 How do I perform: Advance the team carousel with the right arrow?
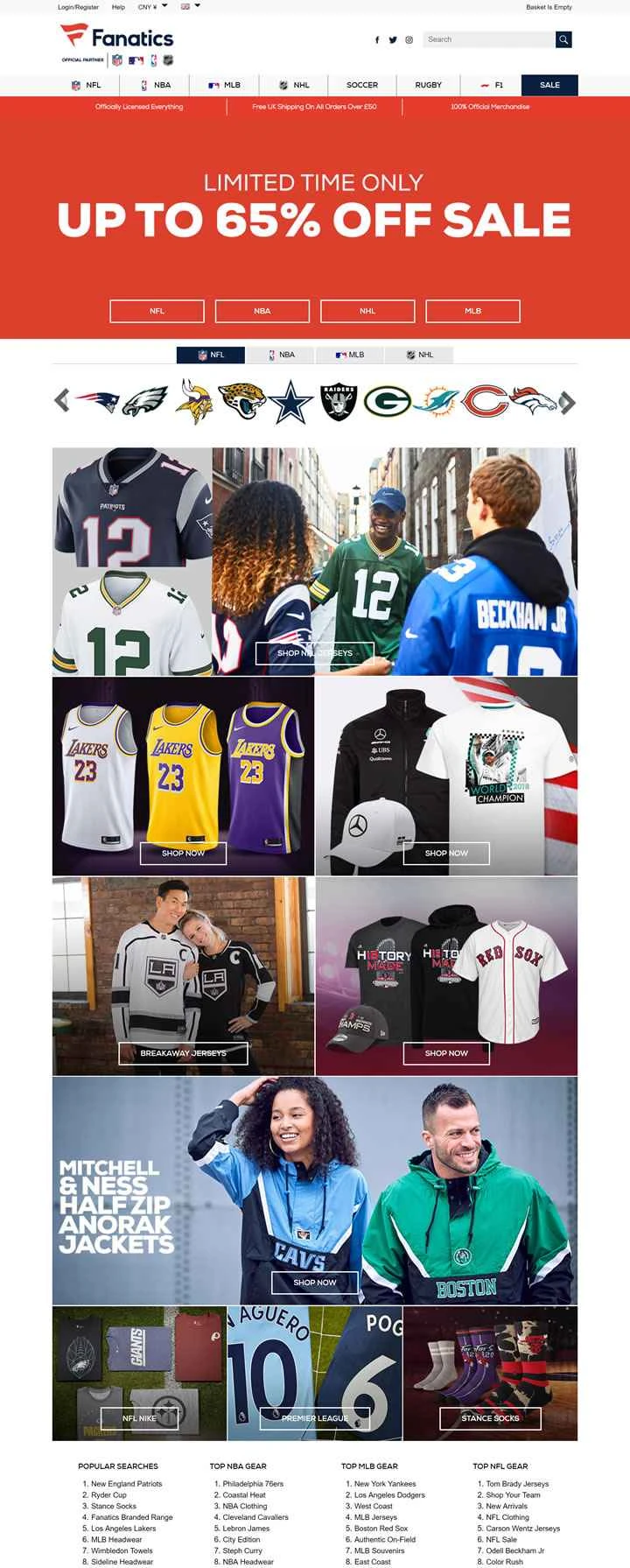(570, 403)
